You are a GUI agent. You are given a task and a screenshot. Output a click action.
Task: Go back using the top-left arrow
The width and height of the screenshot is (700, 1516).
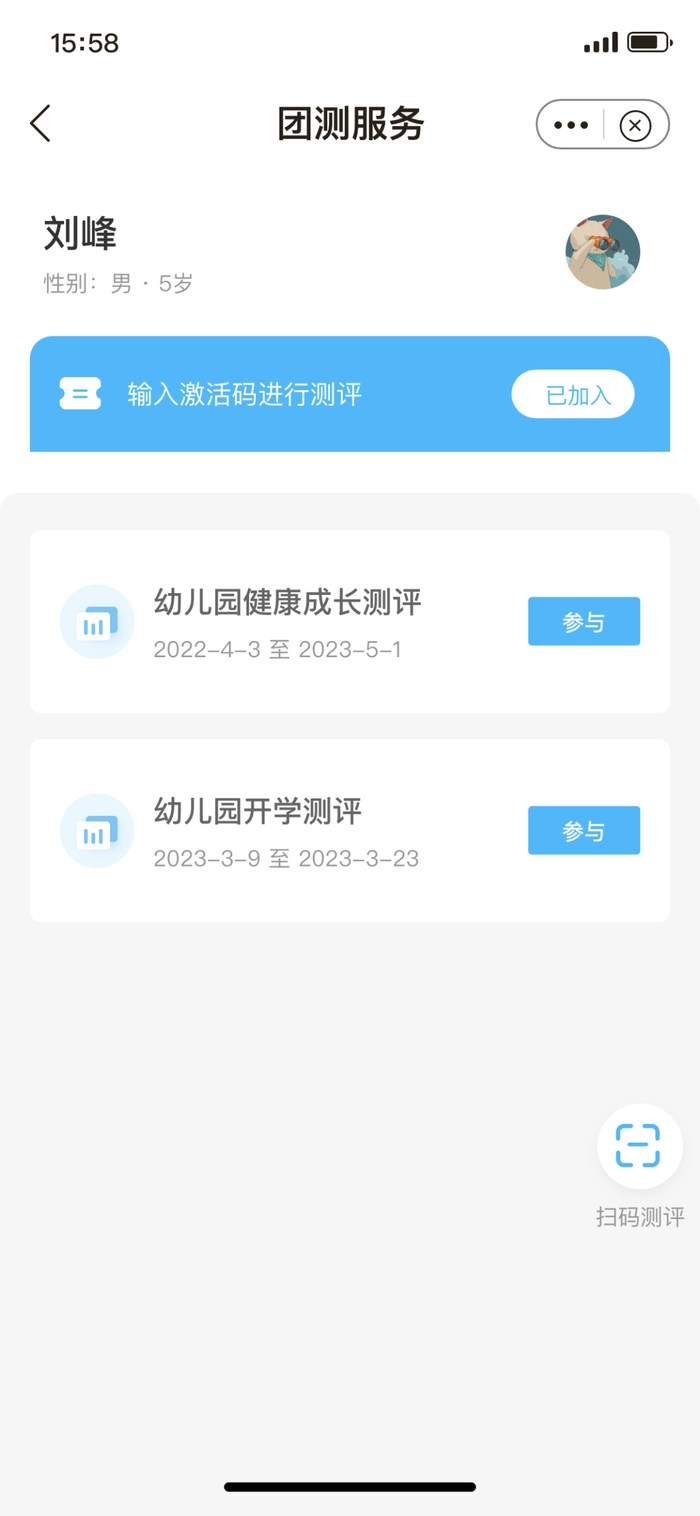tap(40, 124)
